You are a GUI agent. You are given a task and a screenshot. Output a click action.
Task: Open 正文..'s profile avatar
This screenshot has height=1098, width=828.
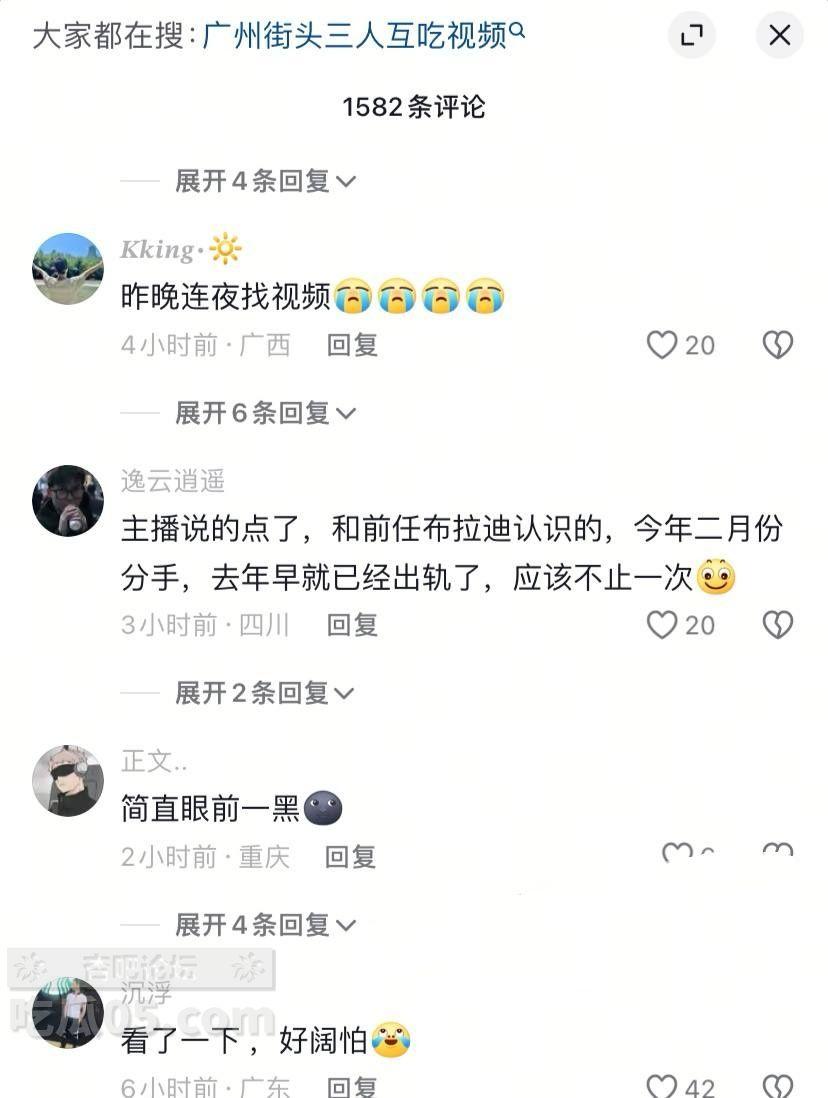[68, 780]
